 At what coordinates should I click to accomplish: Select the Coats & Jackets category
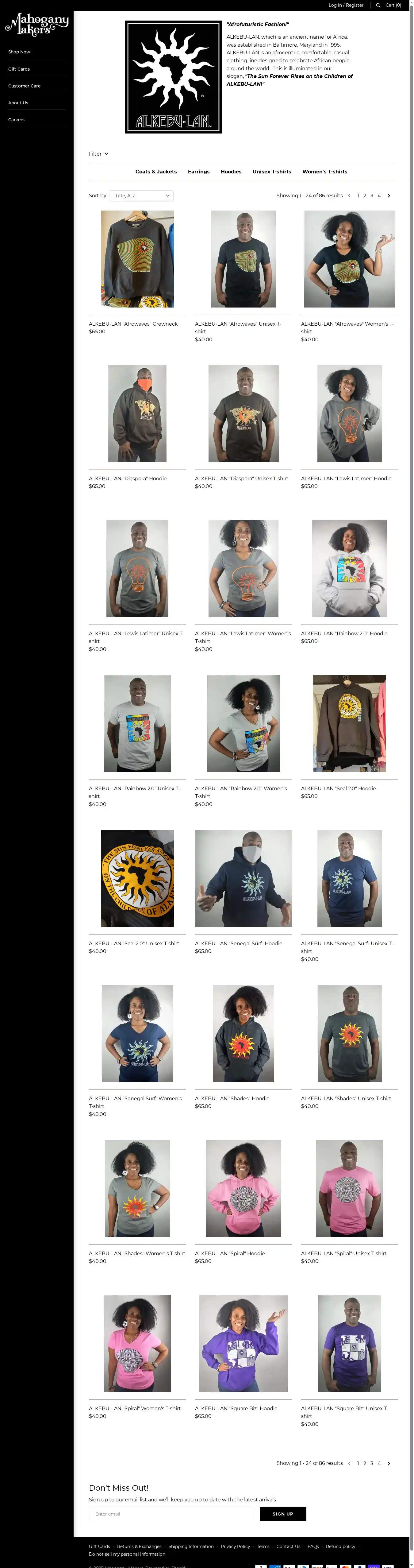pos(155,172)
